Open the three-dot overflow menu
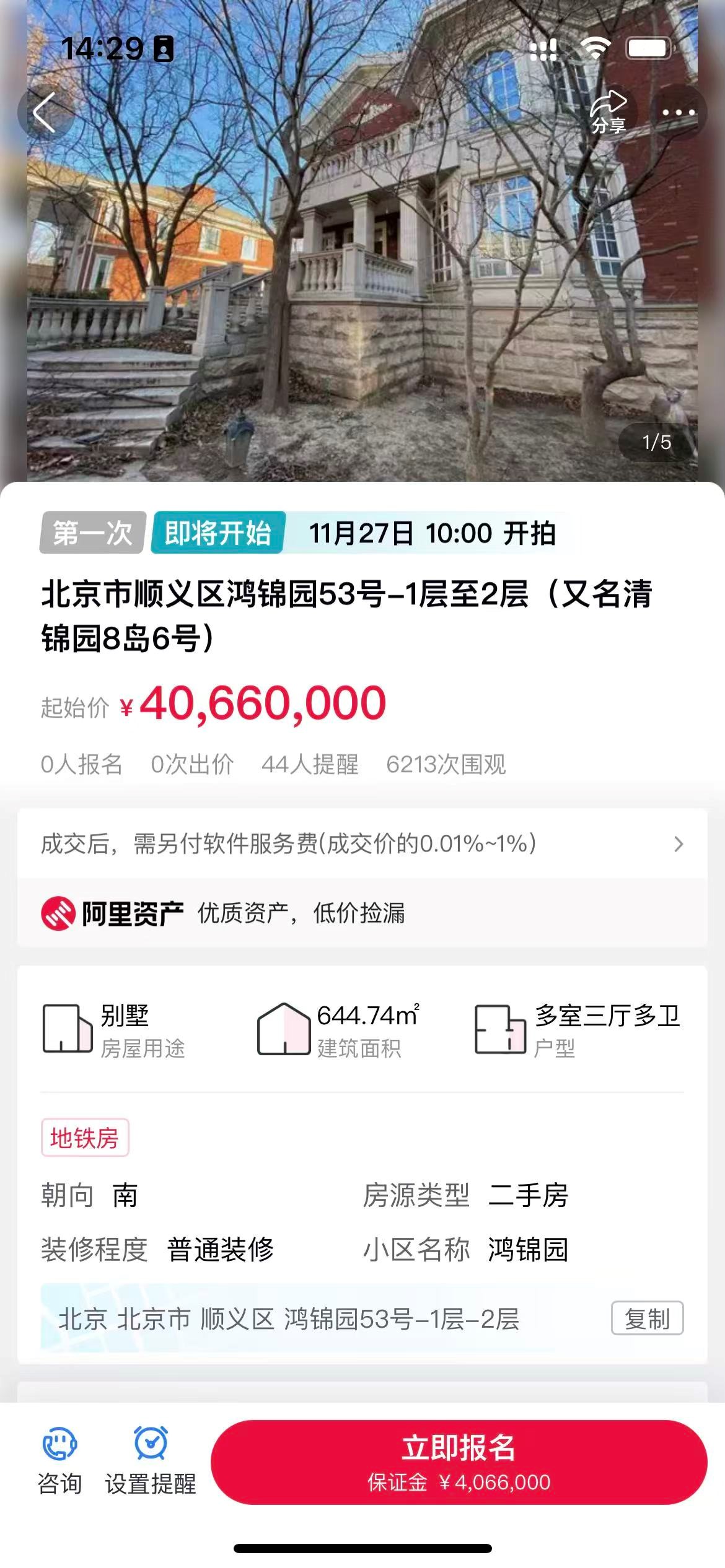The width and height of the screenshot is (725, 1568). 678,113
